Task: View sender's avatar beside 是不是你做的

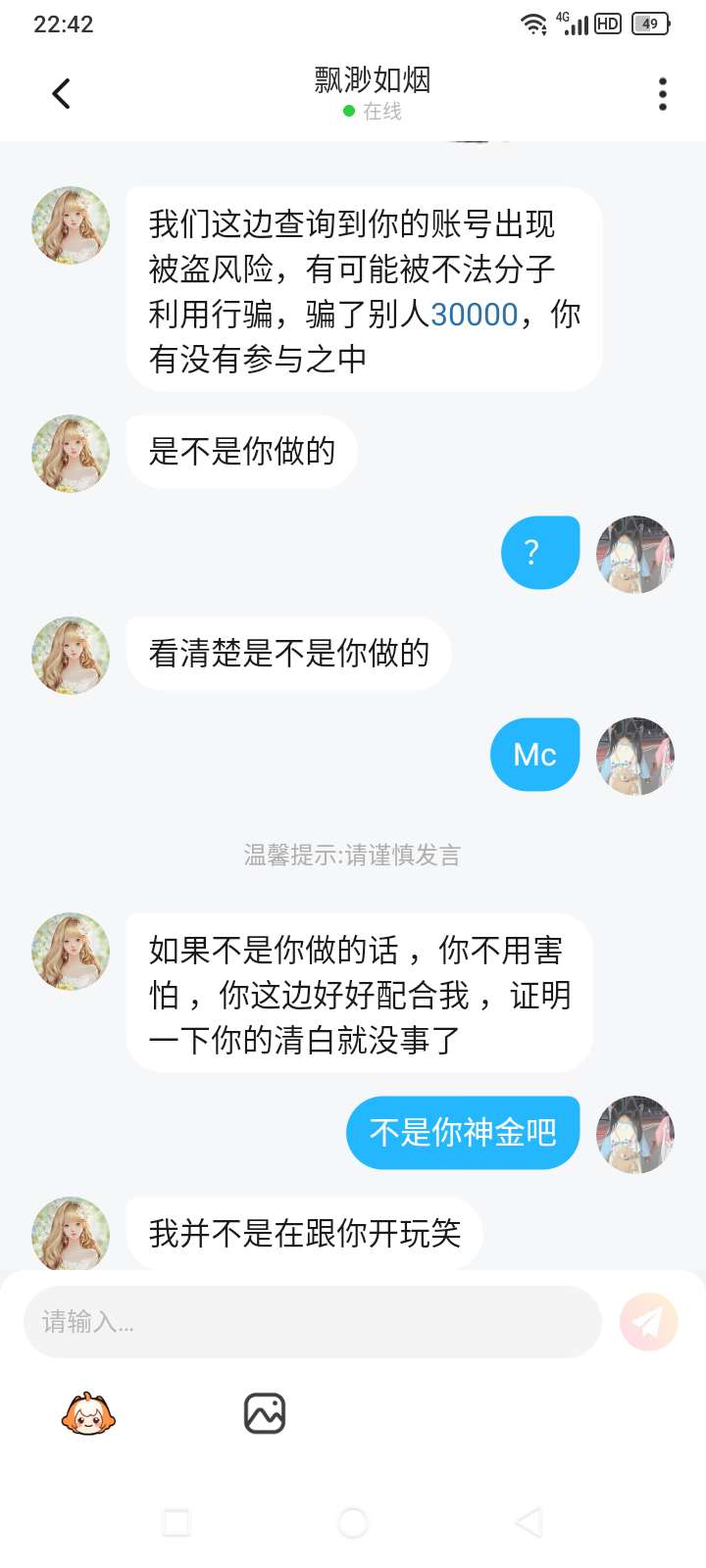Action: click(x=71, y=453)
